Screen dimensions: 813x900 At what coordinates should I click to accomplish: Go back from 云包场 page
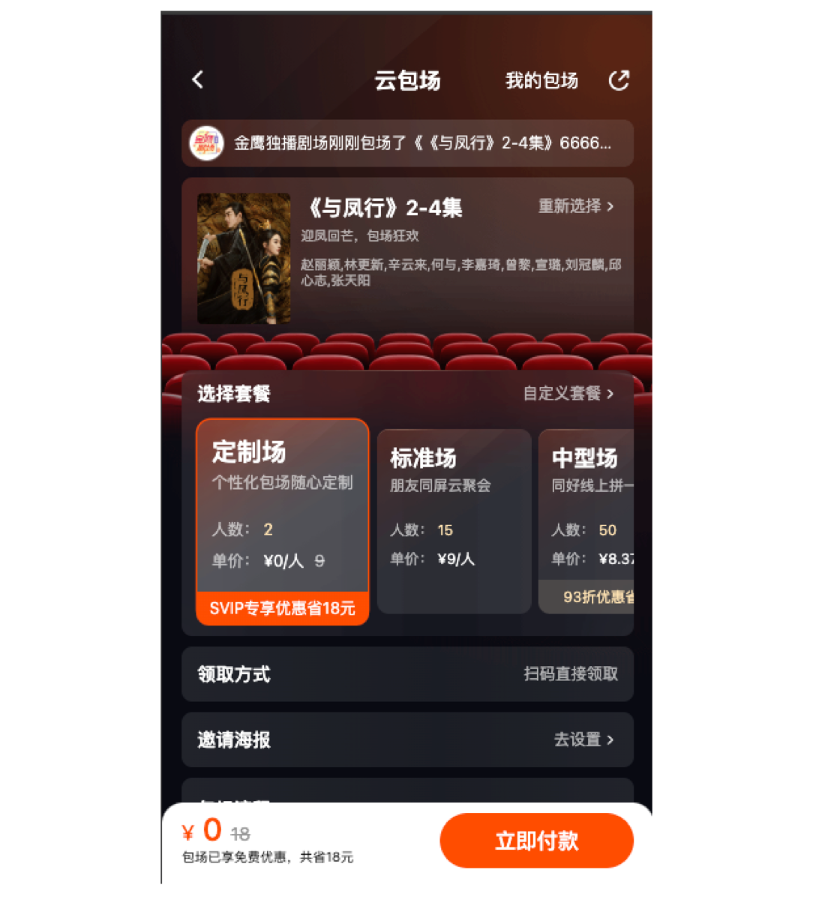click(x=198, y=80)
